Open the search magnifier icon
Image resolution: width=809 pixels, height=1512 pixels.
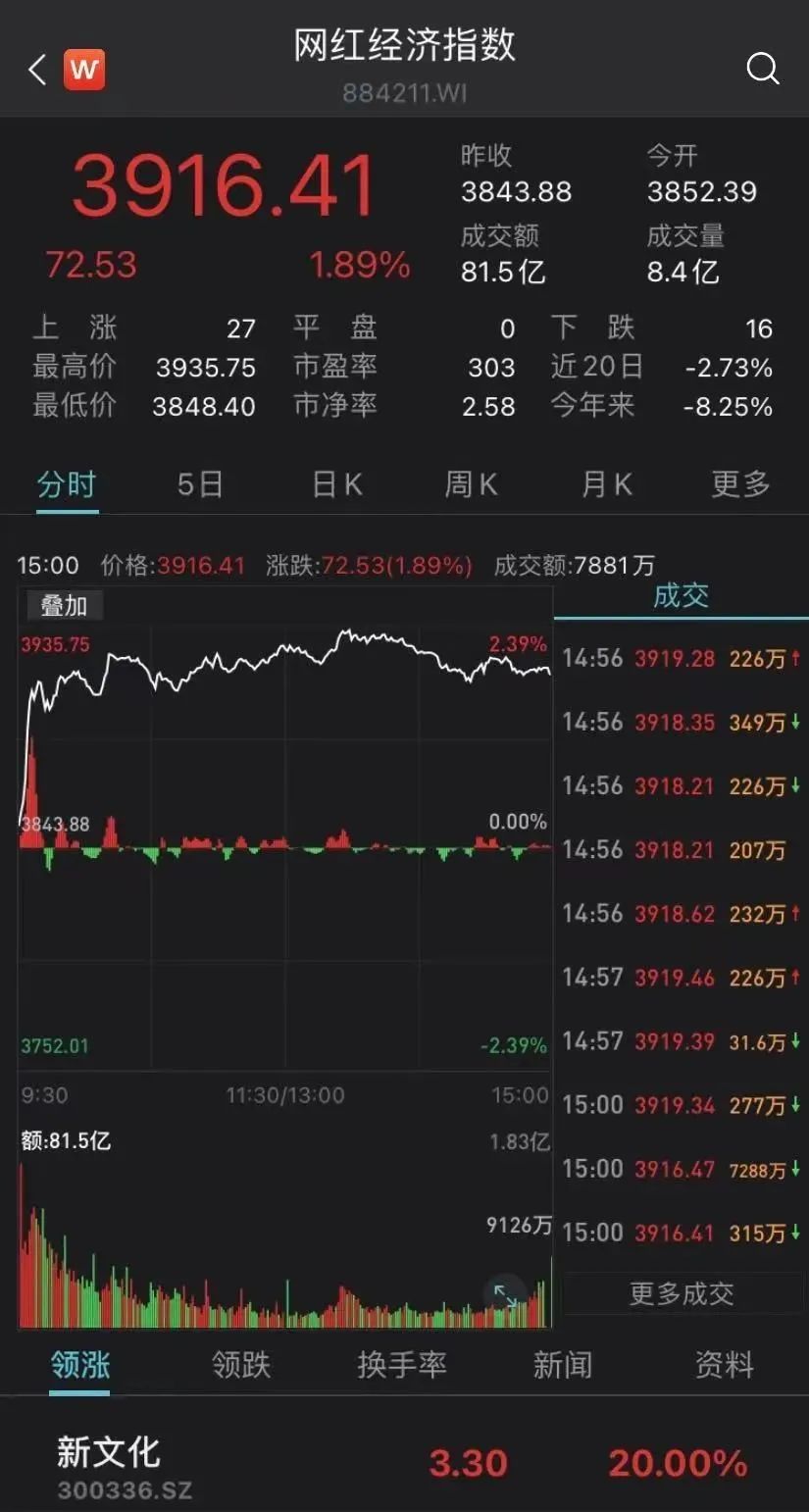pos(762,69)
